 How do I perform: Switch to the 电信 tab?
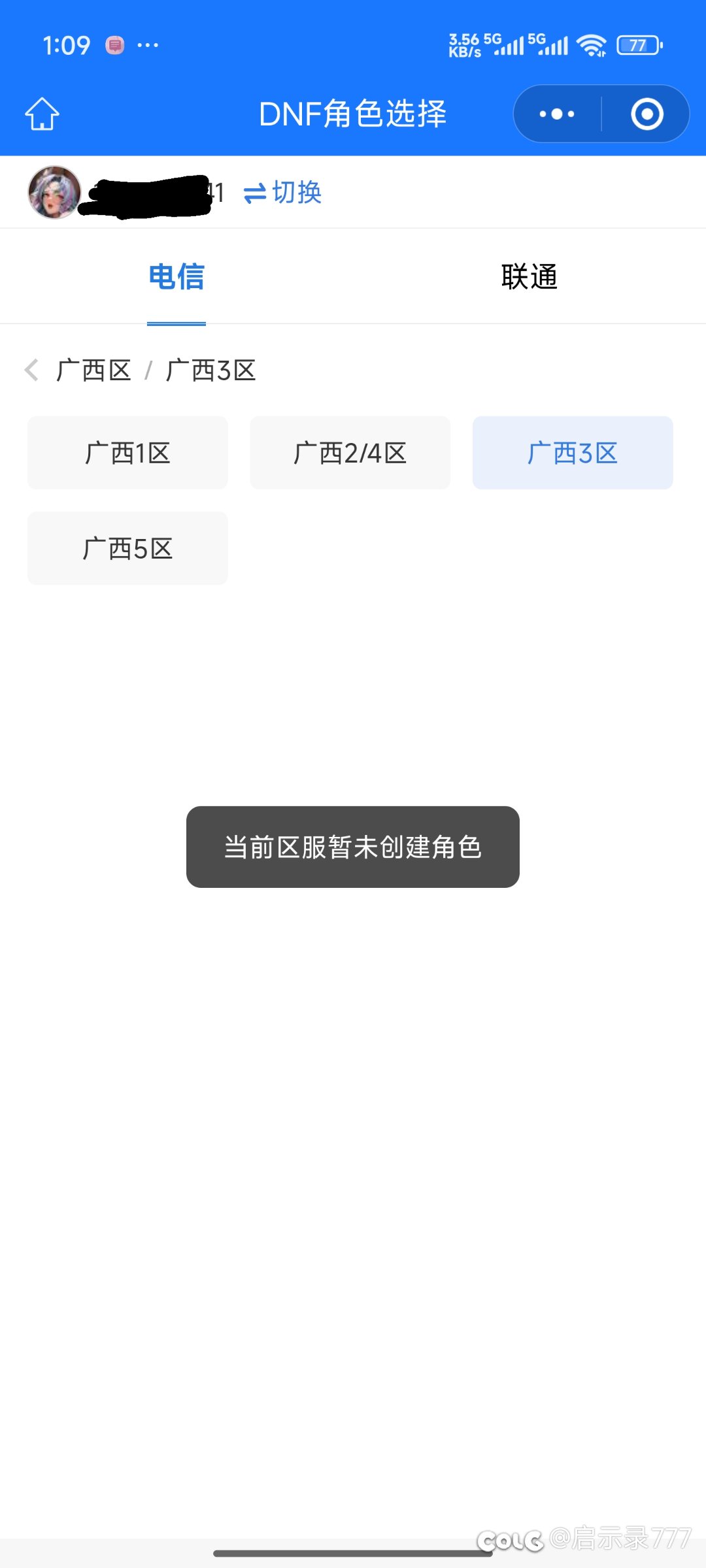point(176,277)
